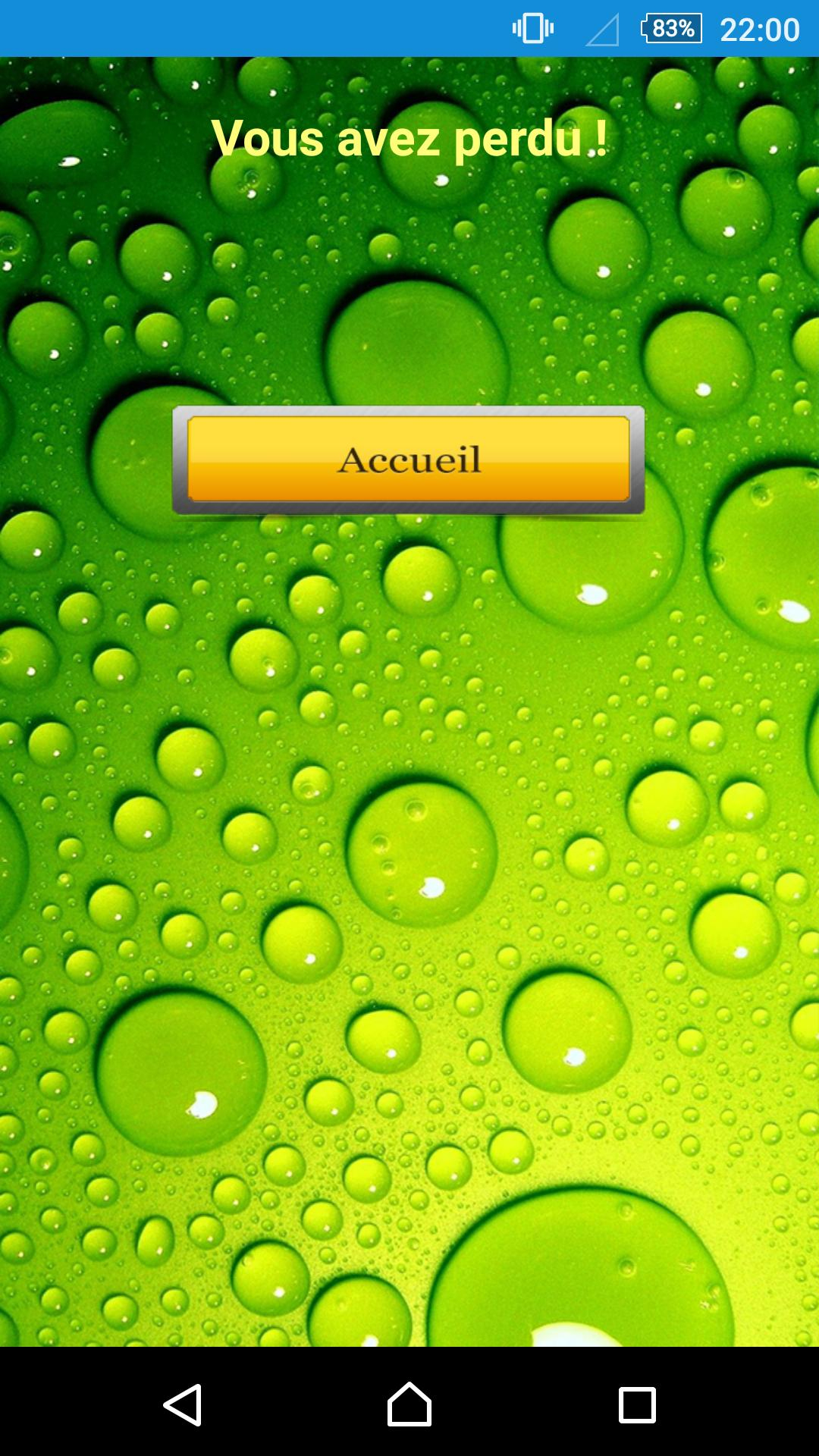Go back with the system back button
819x1456 pixels.
click(183, 1404)
